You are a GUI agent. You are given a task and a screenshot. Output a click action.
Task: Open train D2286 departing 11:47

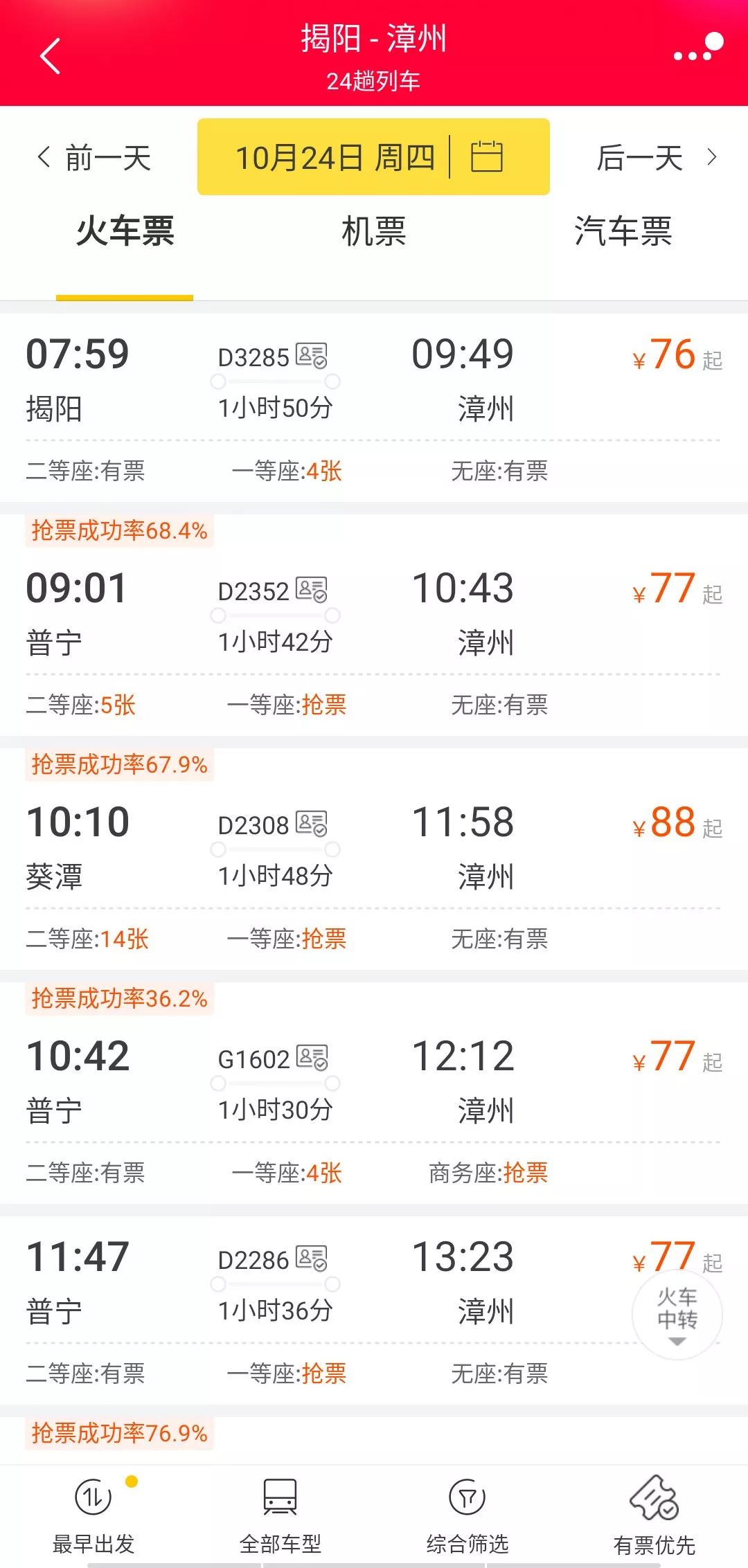tap(374, 1310)
